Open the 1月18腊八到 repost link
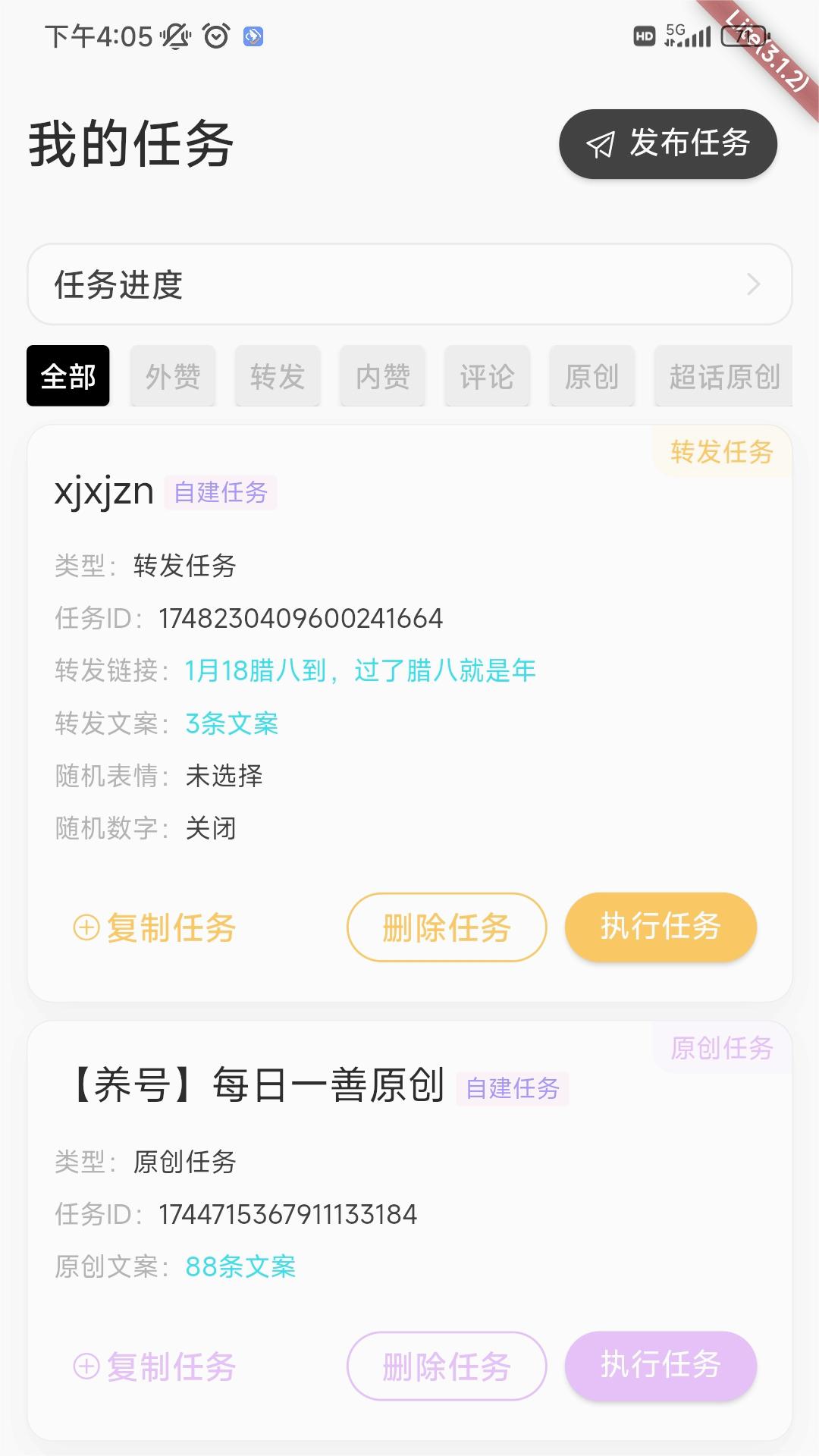 (x=359, y=670)
